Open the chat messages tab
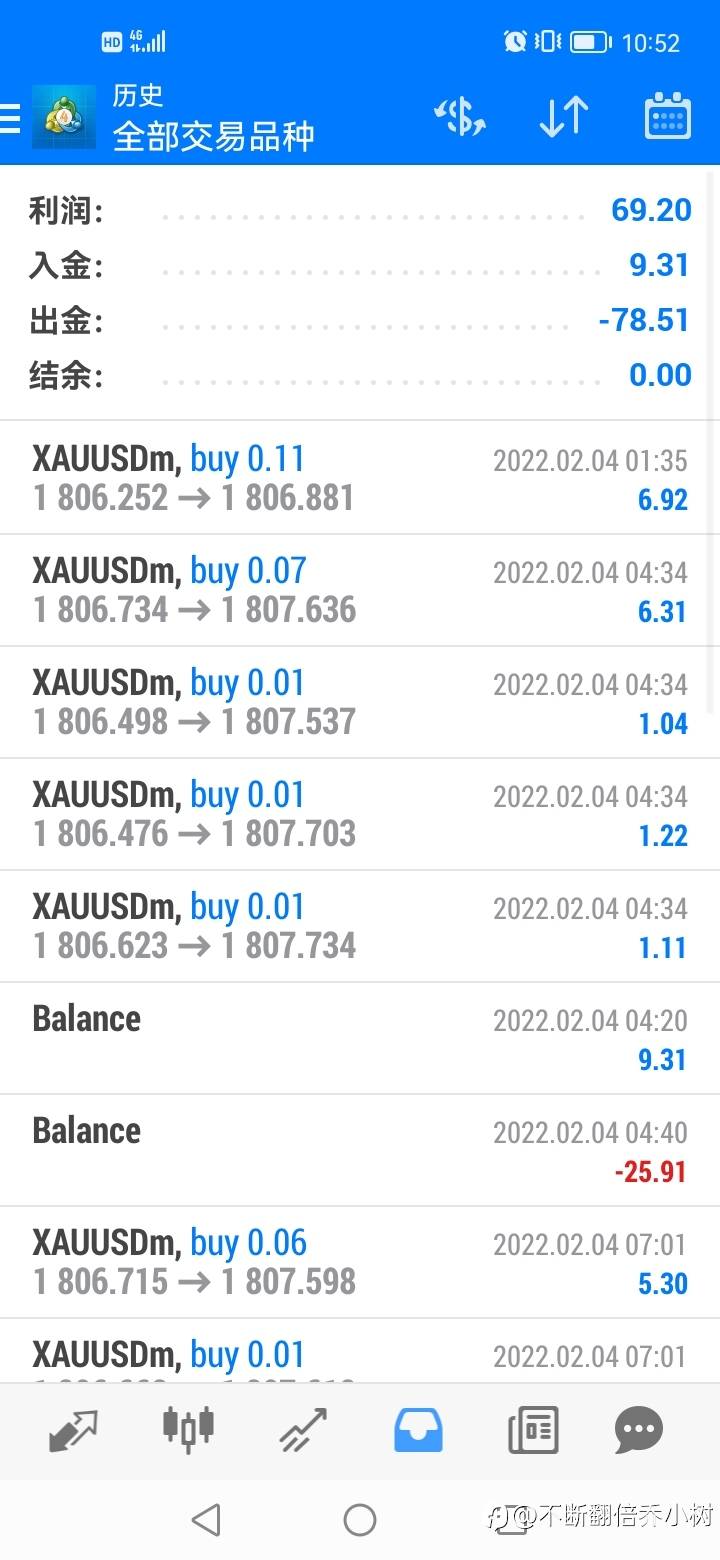The image size is (720, 1560). 639,1430
